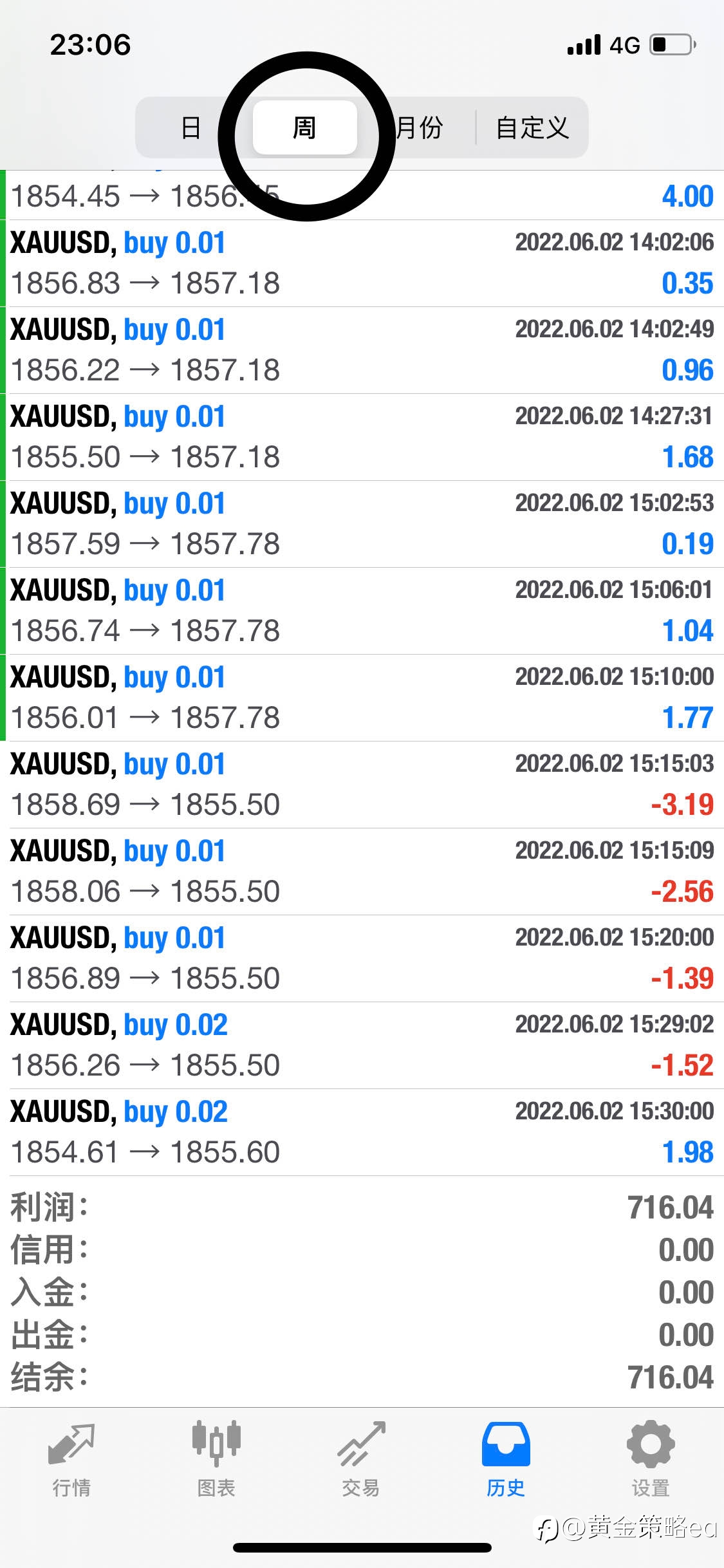Switch to the 月份 period tab
The width and height of the screenshot is (724, 1568).
click(419, 127)
